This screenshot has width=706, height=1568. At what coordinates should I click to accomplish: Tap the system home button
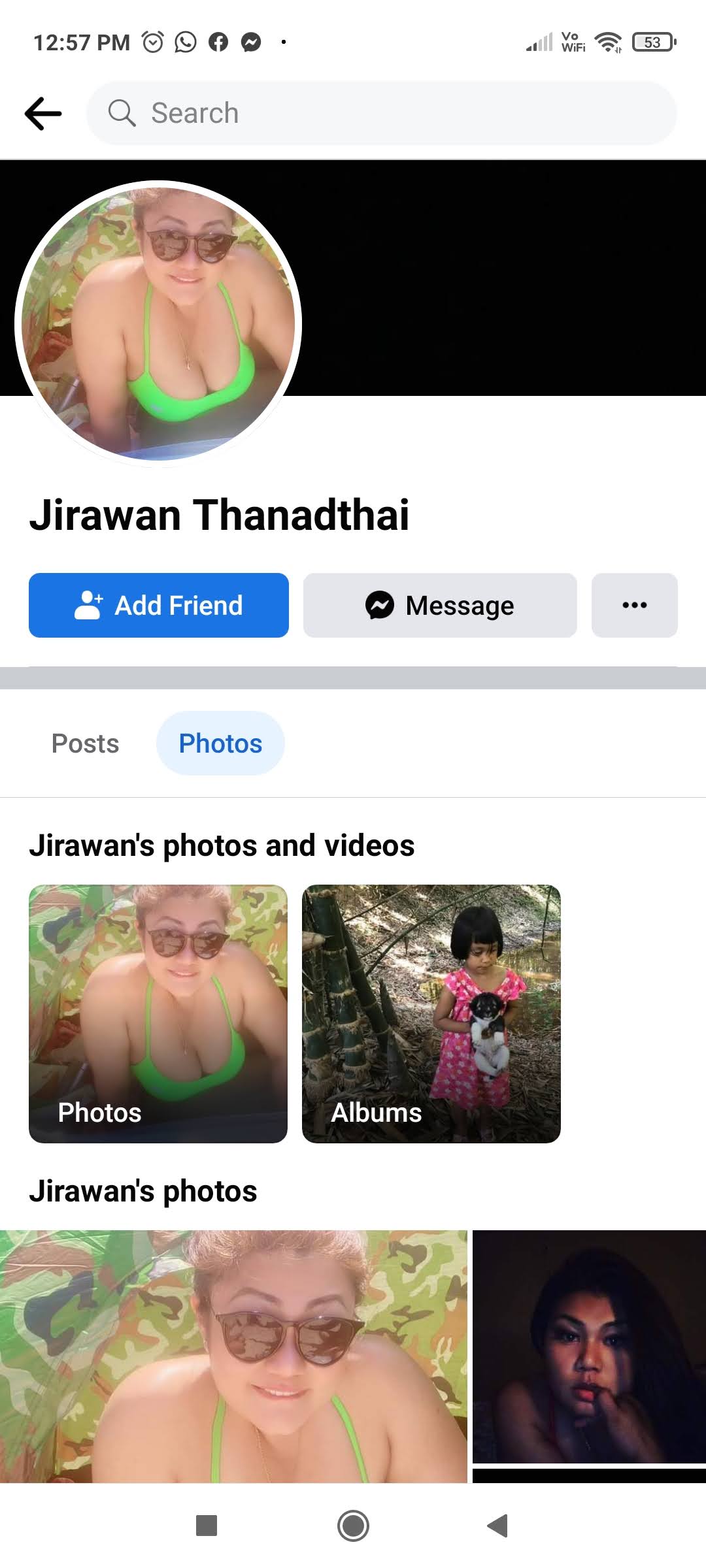point(353,1526)
